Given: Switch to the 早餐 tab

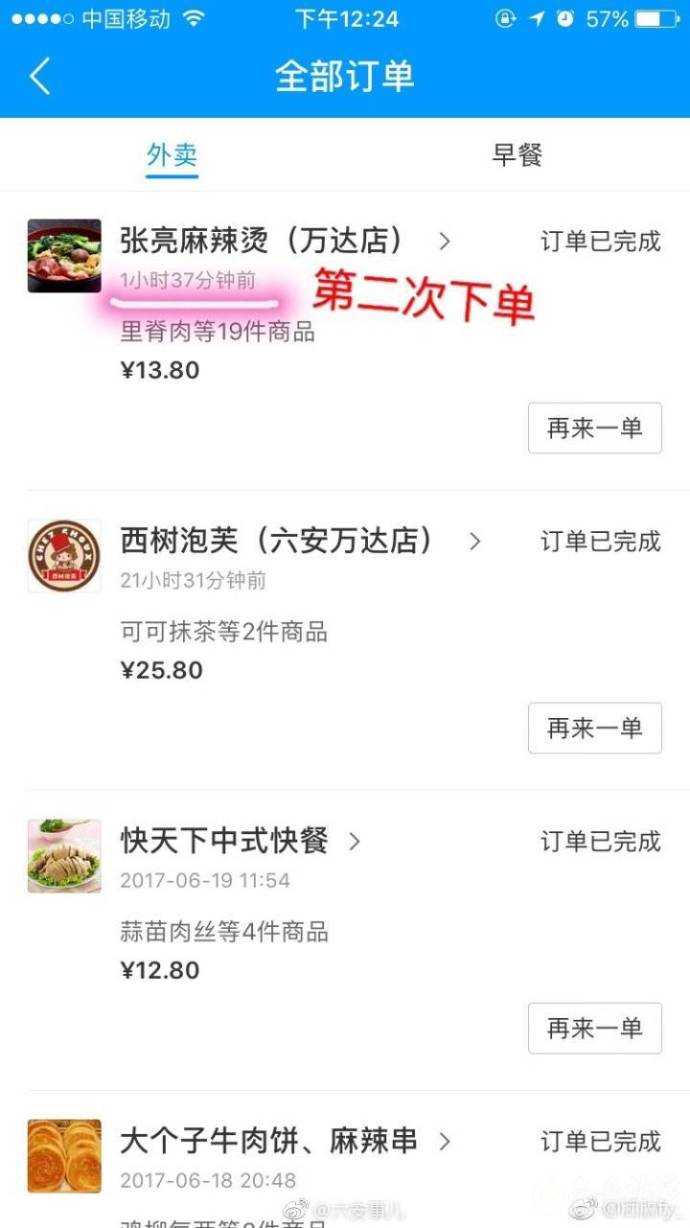Looking at the screenshot, I should point(517,156).
